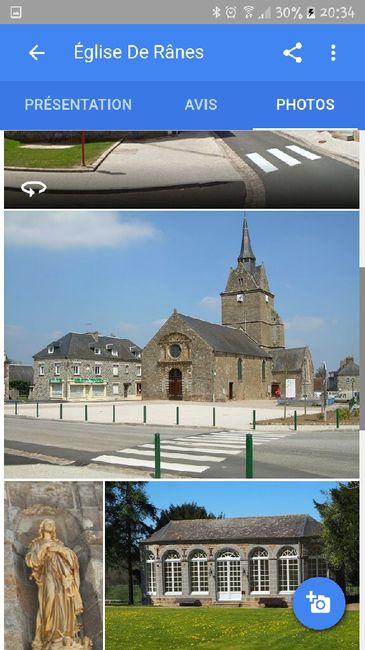Screen dimensions: 365x650
Task: View the golden statue photo
Action: point(54,565)
